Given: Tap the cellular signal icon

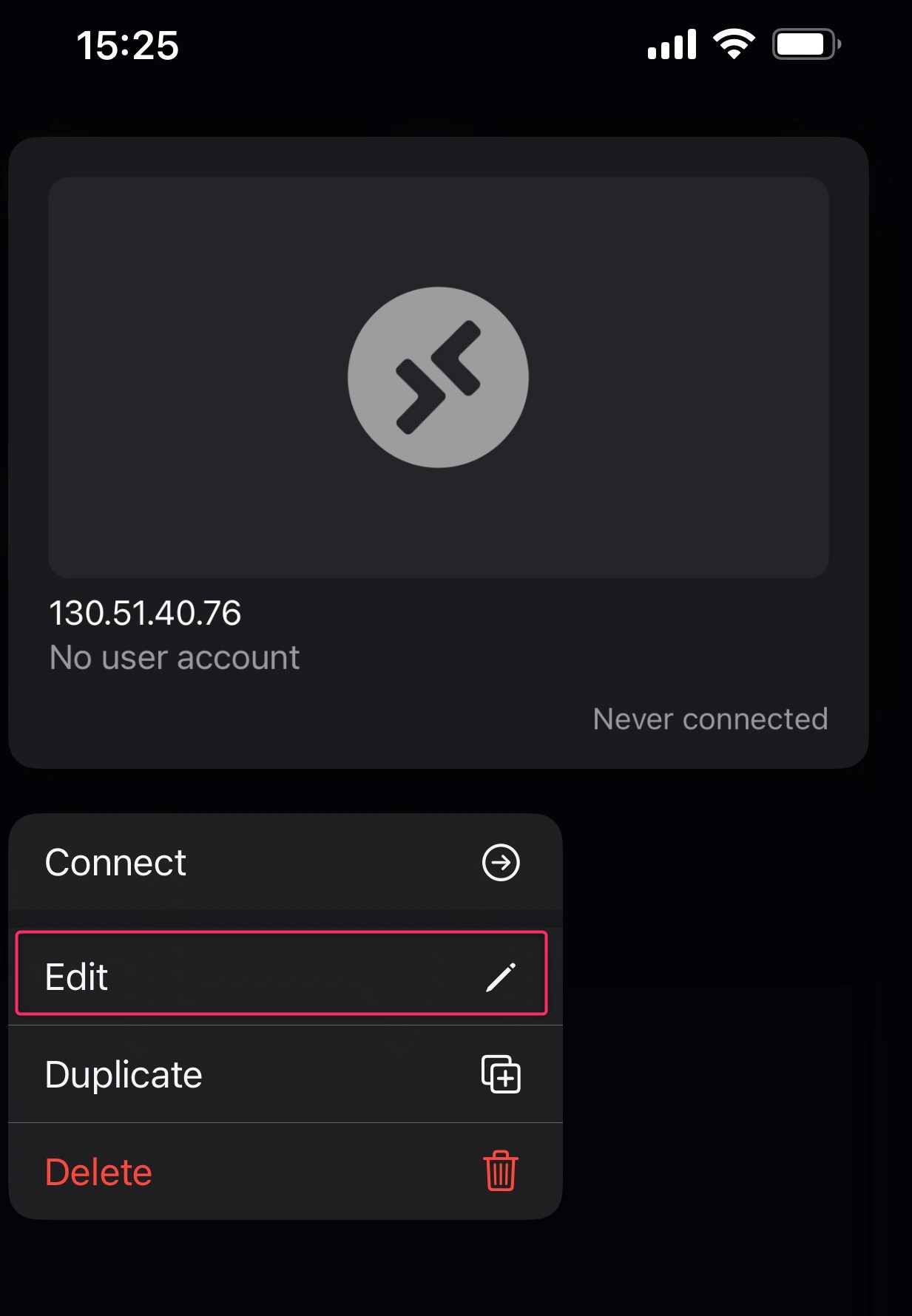Looking at the screenshot, I should 672,44.
